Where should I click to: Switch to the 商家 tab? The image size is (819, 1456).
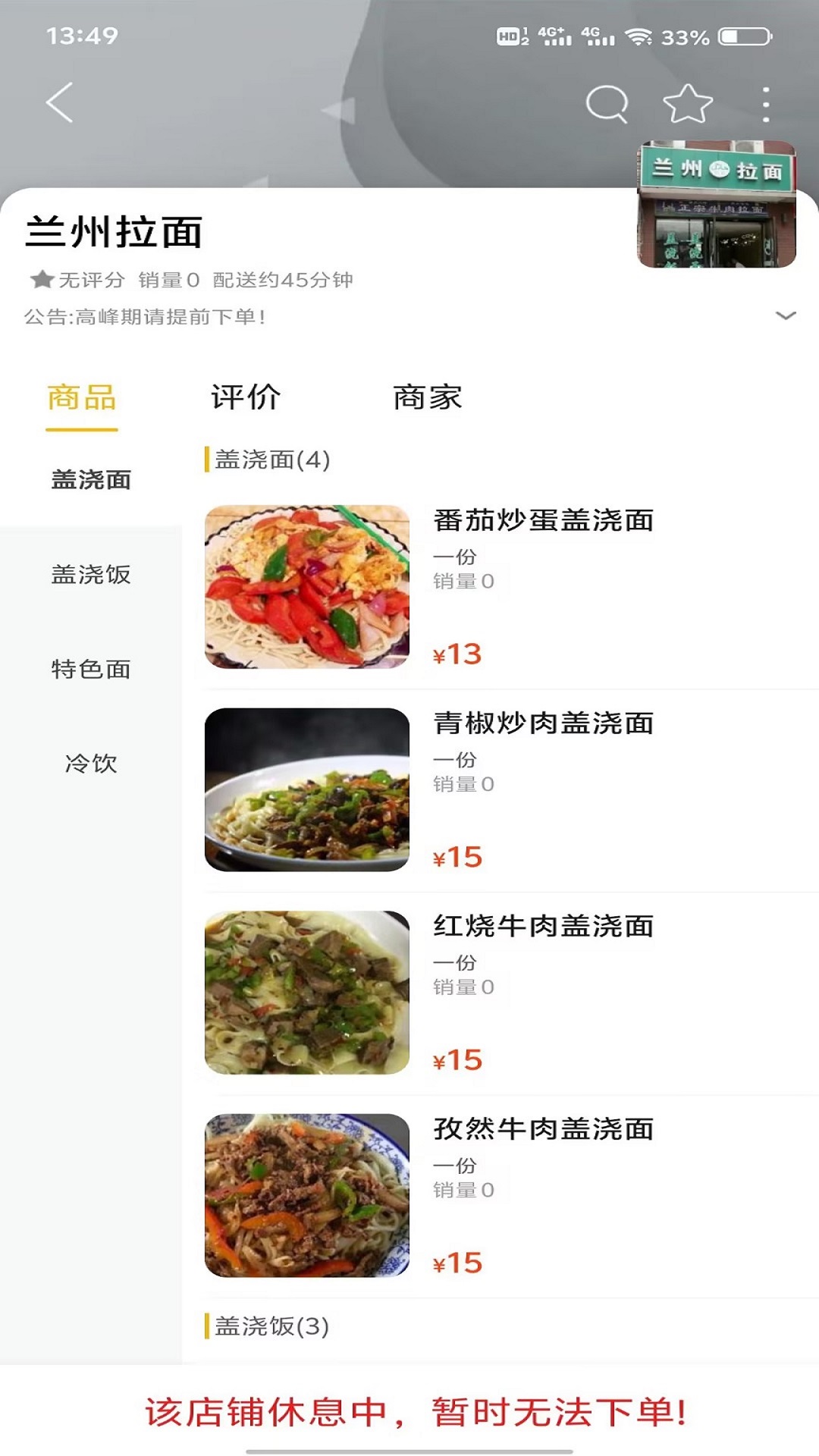pos(427,397)
